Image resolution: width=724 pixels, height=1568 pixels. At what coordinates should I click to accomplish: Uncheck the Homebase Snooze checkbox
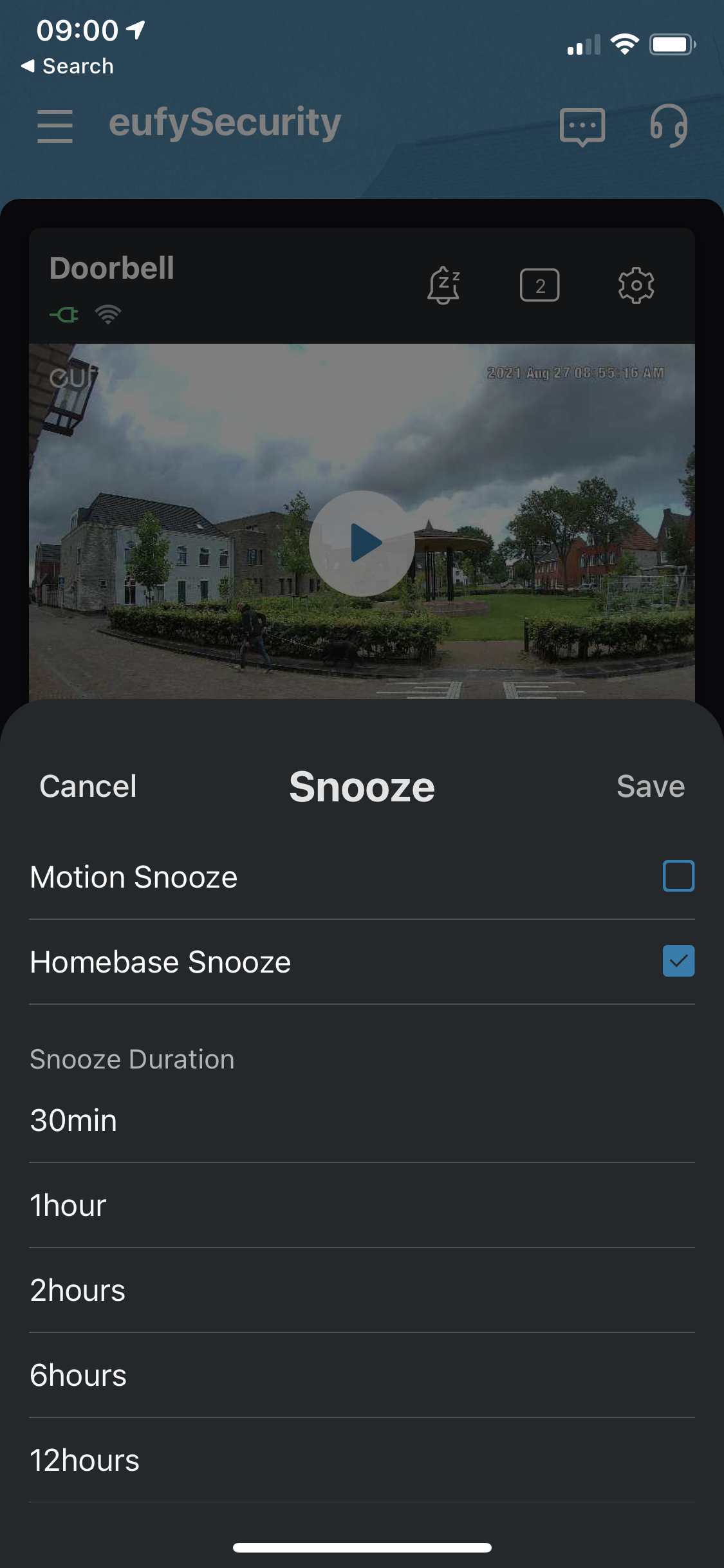coord(678,963)
